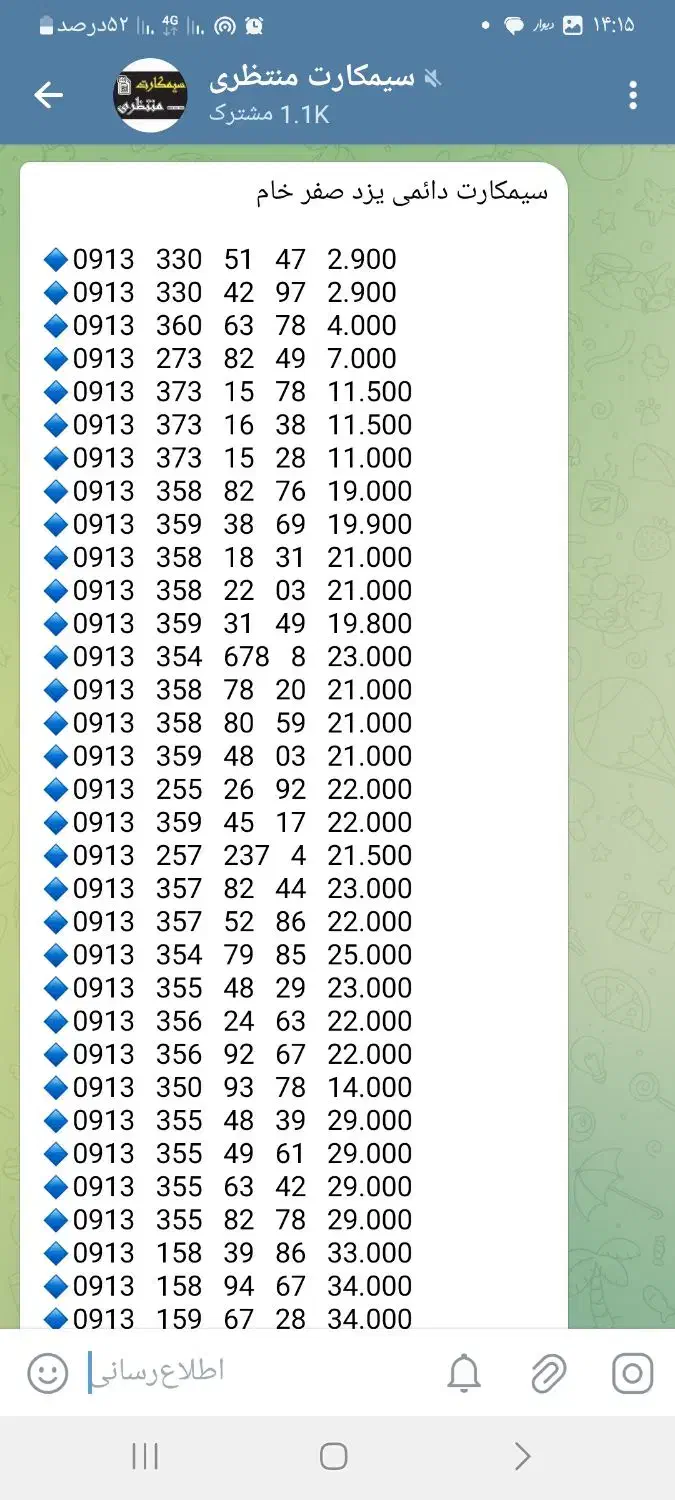Screen dimensions: 675x1500
Task: Go back to the chat list
Action: click(48, 95)
